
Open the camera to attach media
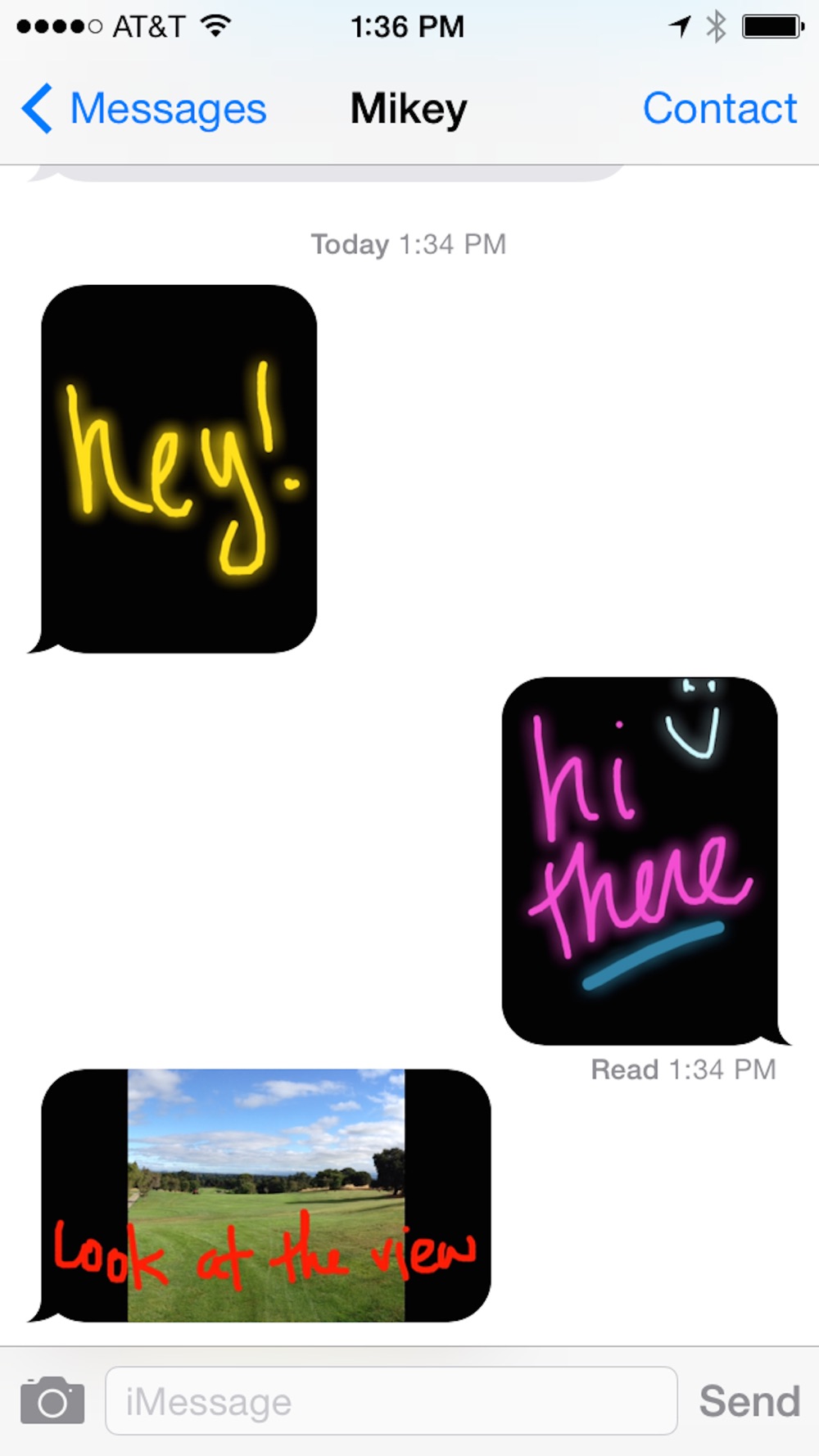(x=52, y=1400)
